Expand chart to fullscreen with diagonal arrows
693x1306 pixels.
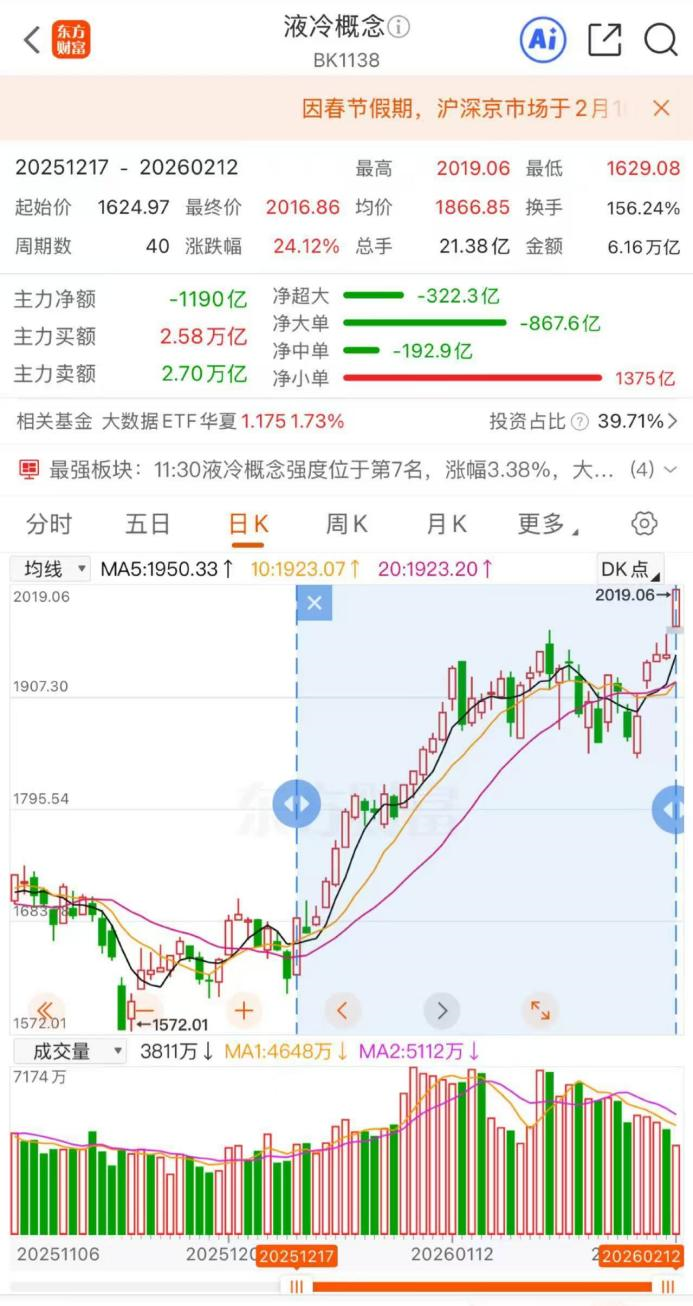[540, 1010]
